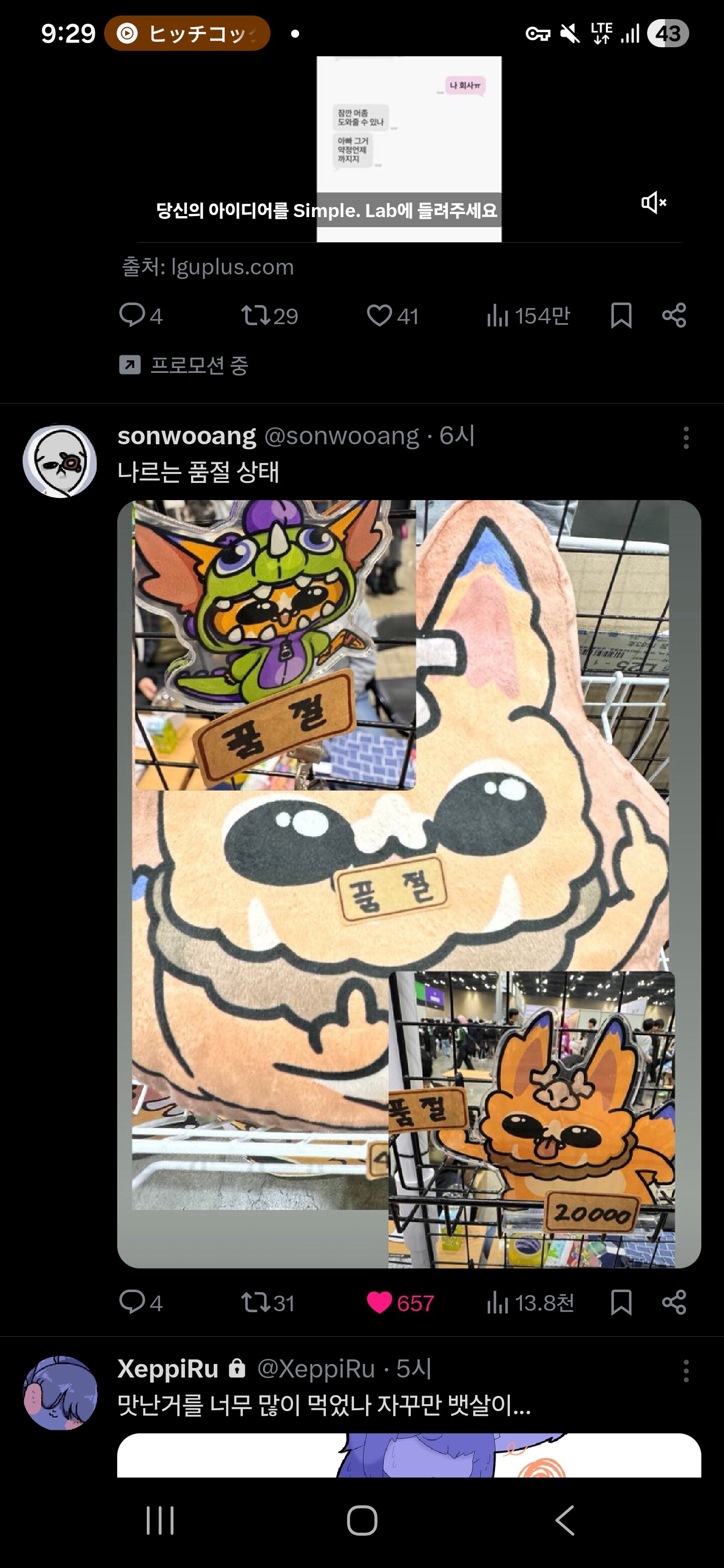Unlike sonwooang's post with 657 likes
This screenshot has height=1568, width=724.
pyautogui.click(x=380, y=1303)
